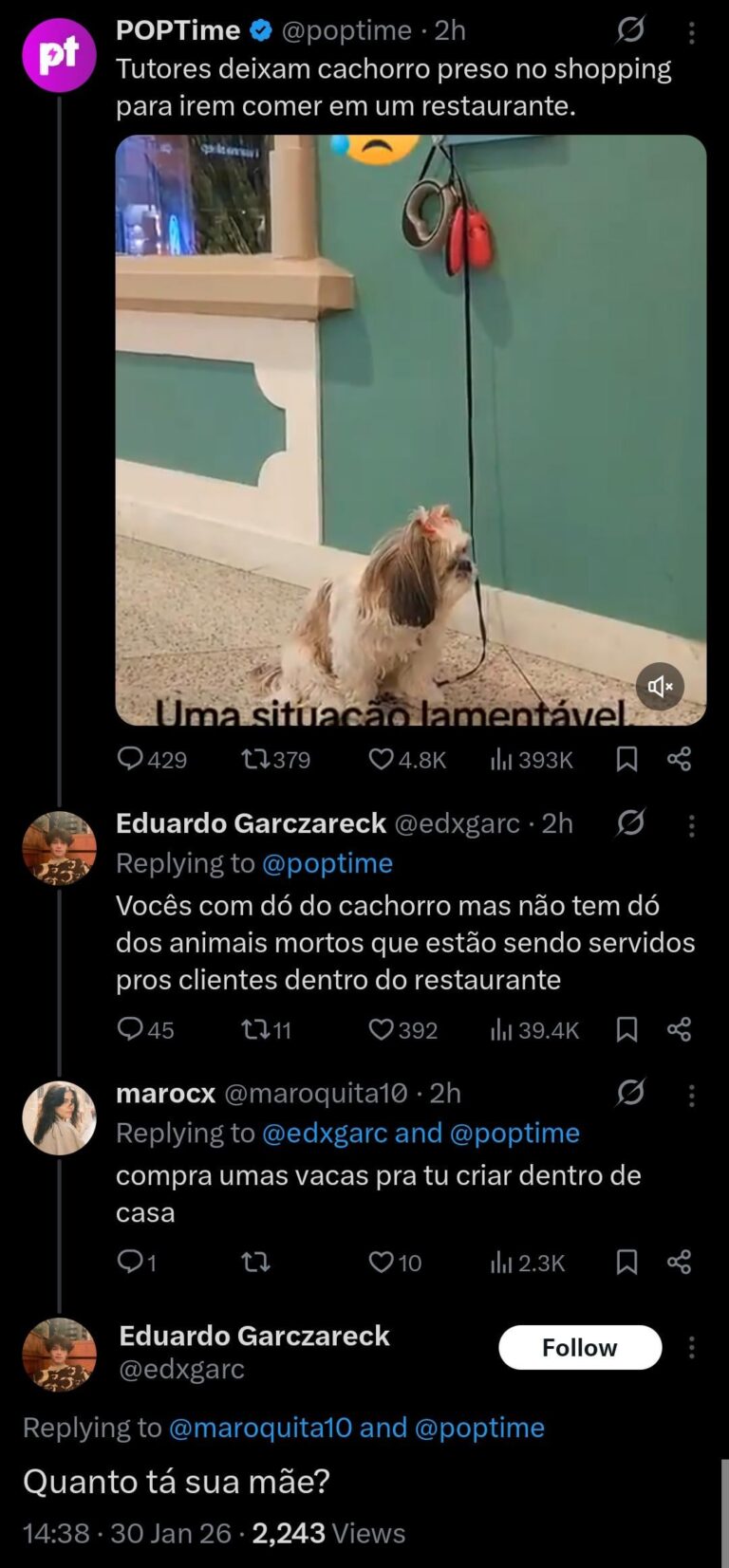Unmute the dog video

click(x=660, y=686)
